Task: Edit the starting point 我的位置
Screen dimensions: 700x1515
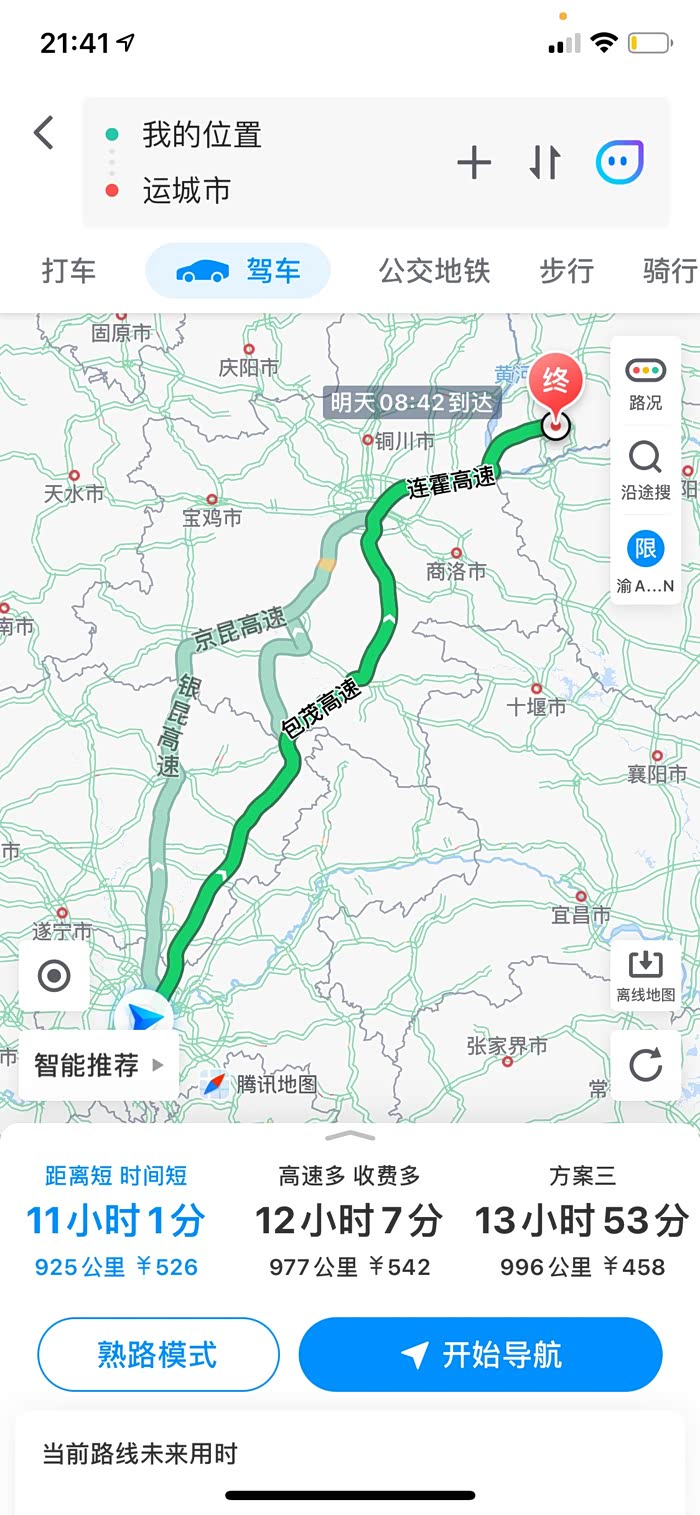Action: coord(202,135)
